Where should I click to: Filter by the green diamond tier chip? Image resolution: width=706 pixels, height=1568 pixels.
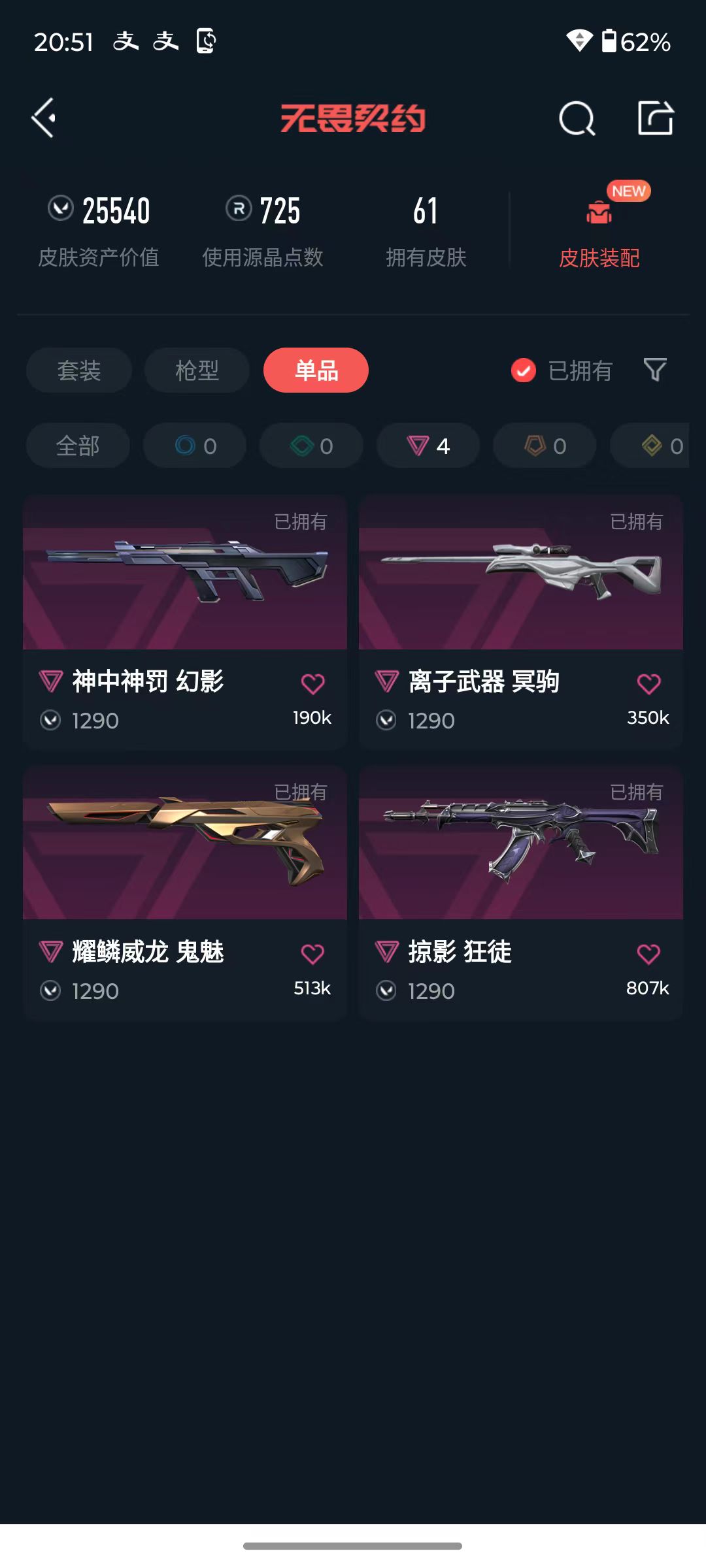[x=311, y=446]
